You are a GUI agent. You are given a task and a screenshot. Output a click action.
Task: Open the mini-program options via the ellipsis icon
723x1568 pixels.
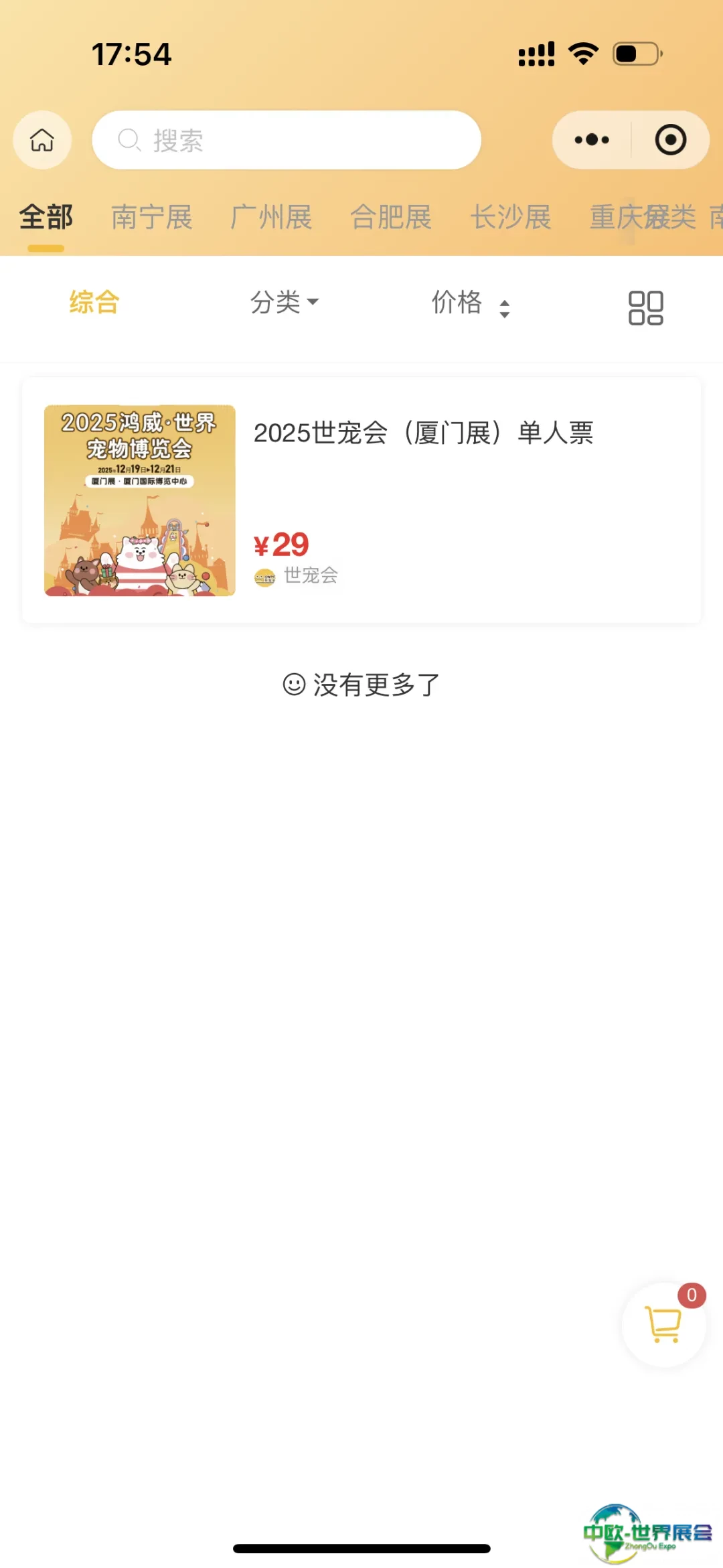coord(590,140)
